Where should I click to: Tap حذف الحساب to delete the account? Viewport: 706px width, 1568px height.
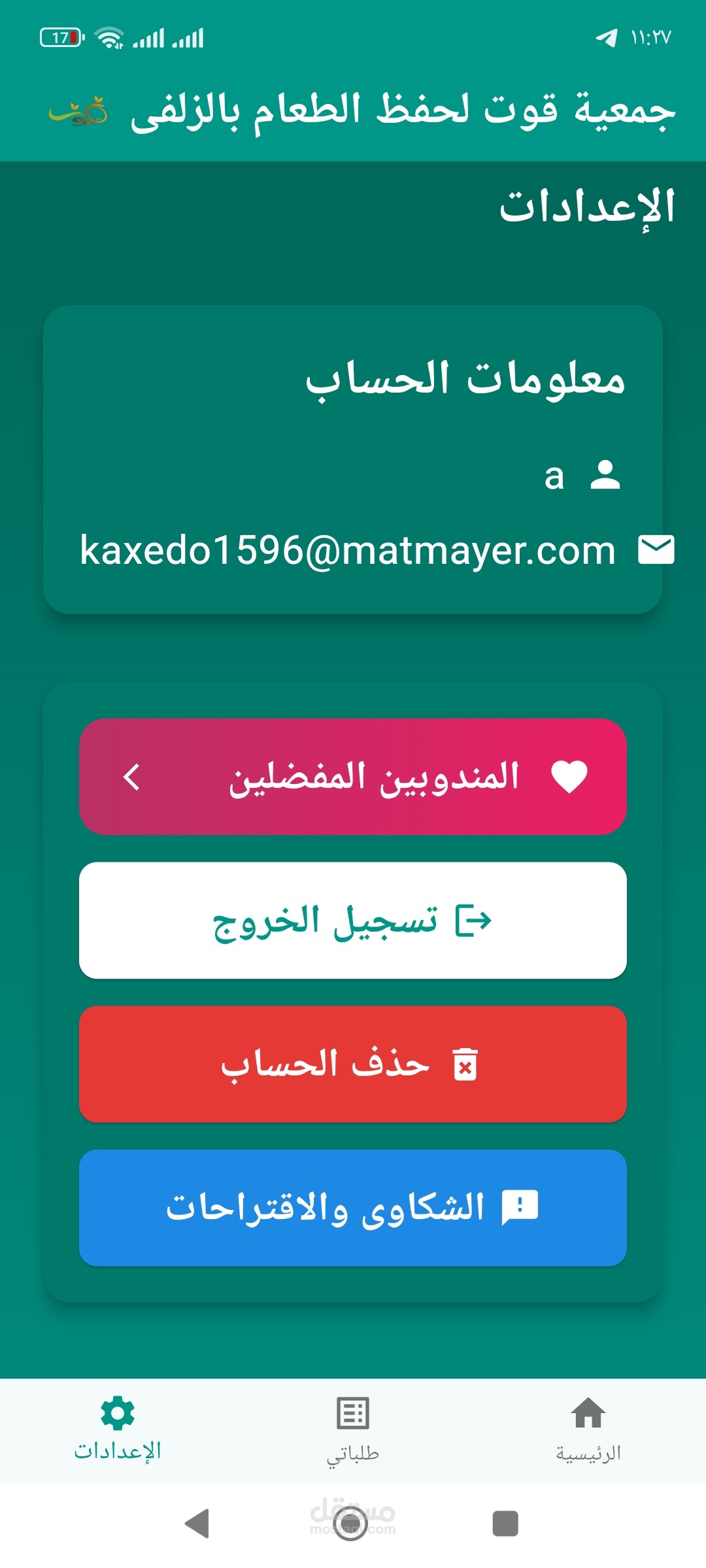click(x=353, y=1064)
